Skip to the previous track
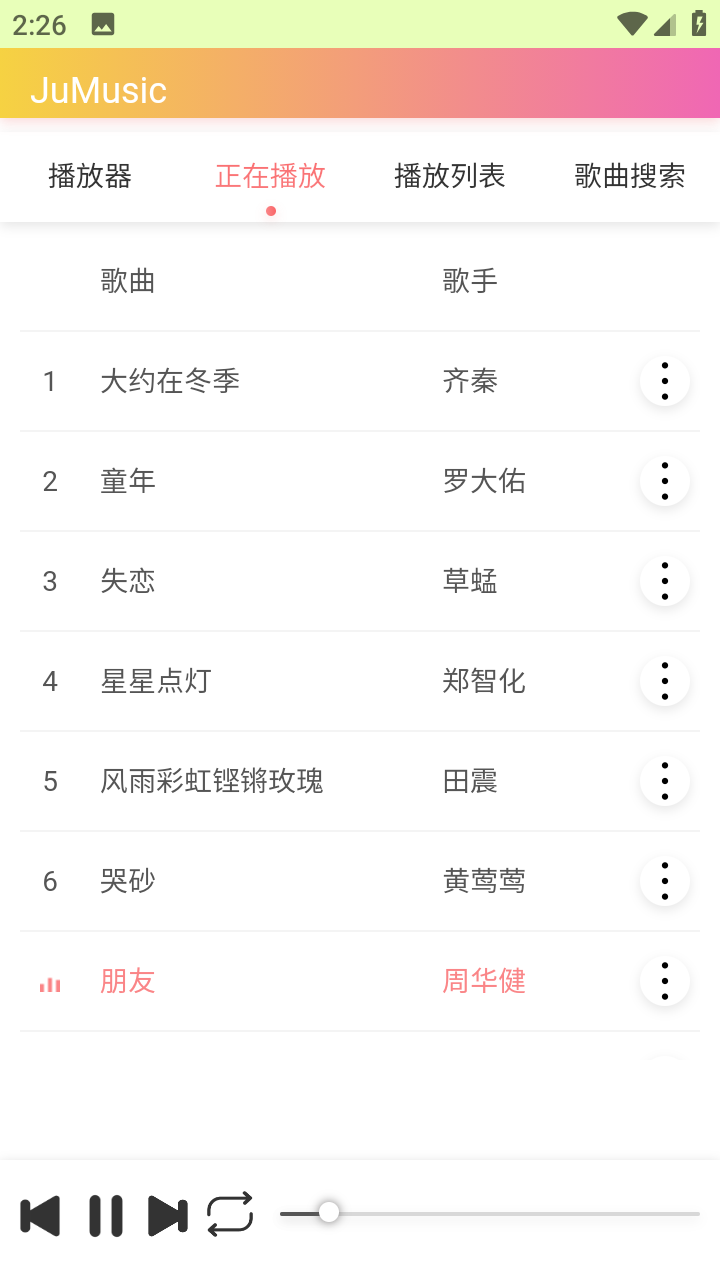This screenshot has width=720, height=1280. pyautogui.click(x=41, y=1216)
